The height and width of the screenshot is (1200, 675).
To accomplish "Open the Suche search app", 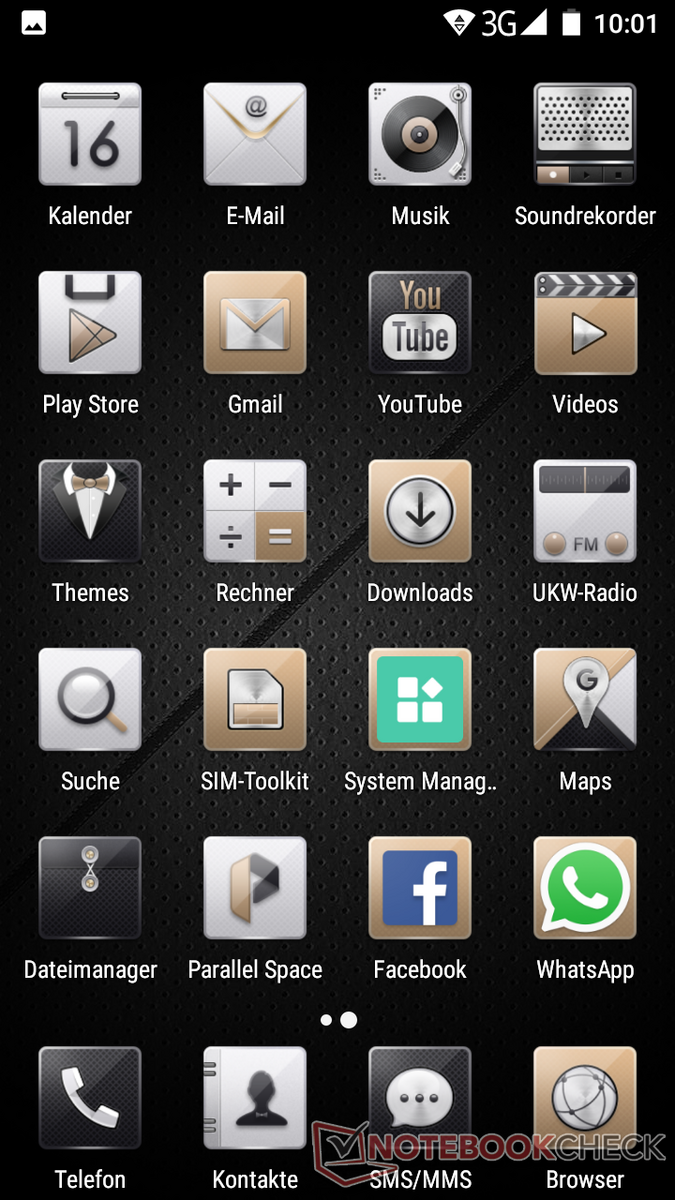I will coord(90,699).
